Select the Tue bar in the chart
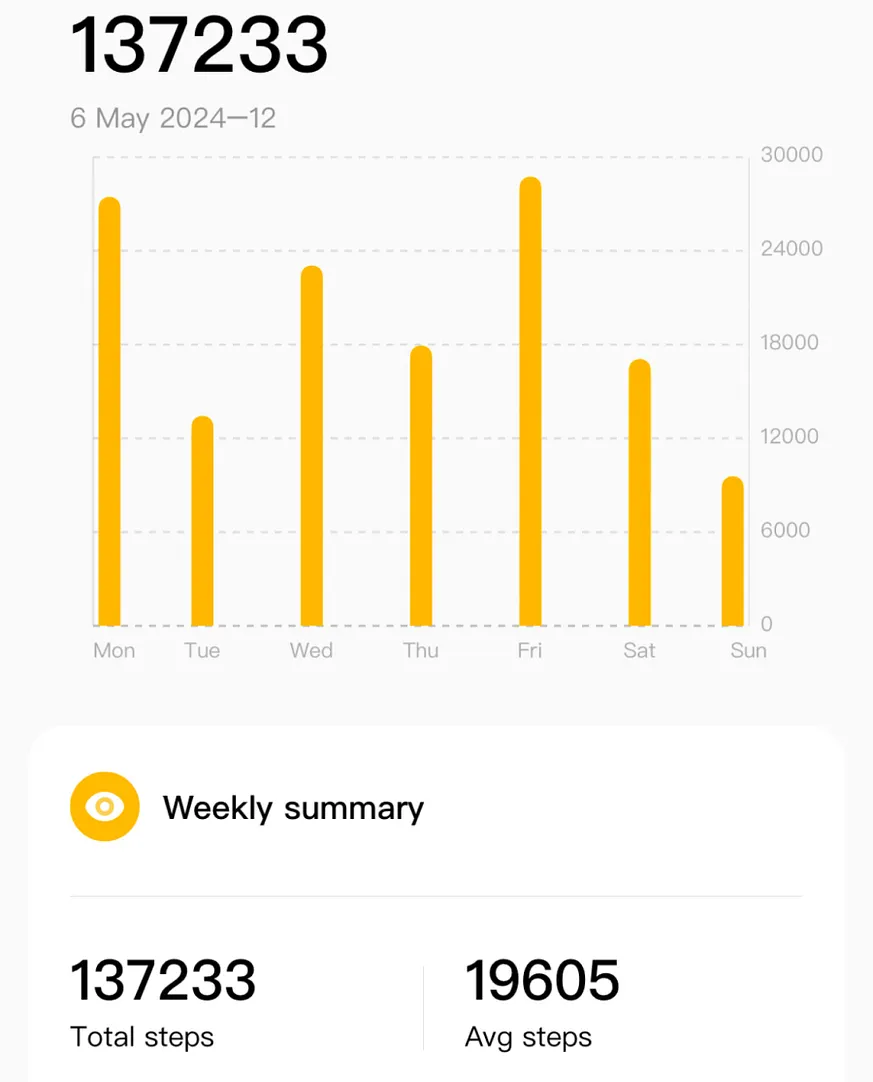 click(202, 520)
